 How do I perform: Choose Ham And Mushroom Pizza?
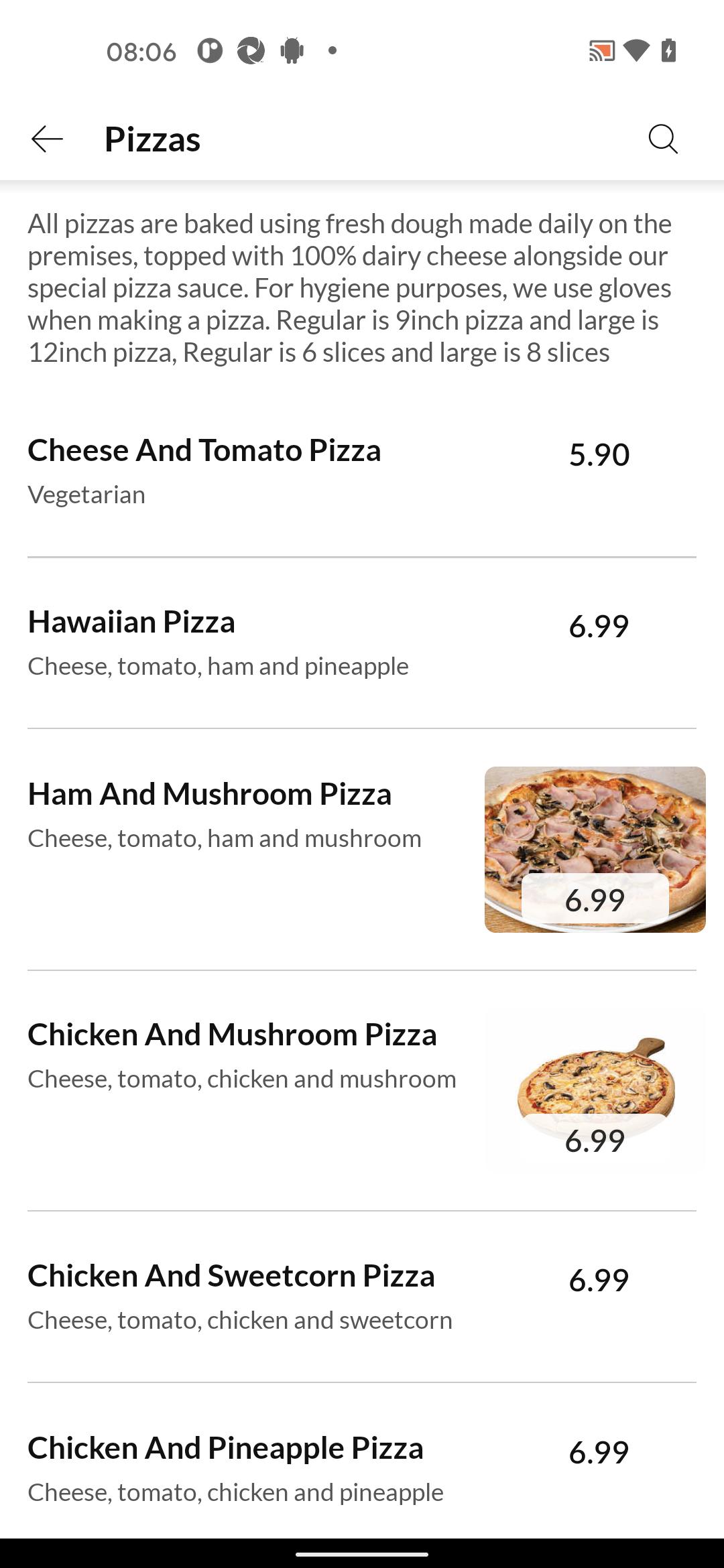point(362,850)
